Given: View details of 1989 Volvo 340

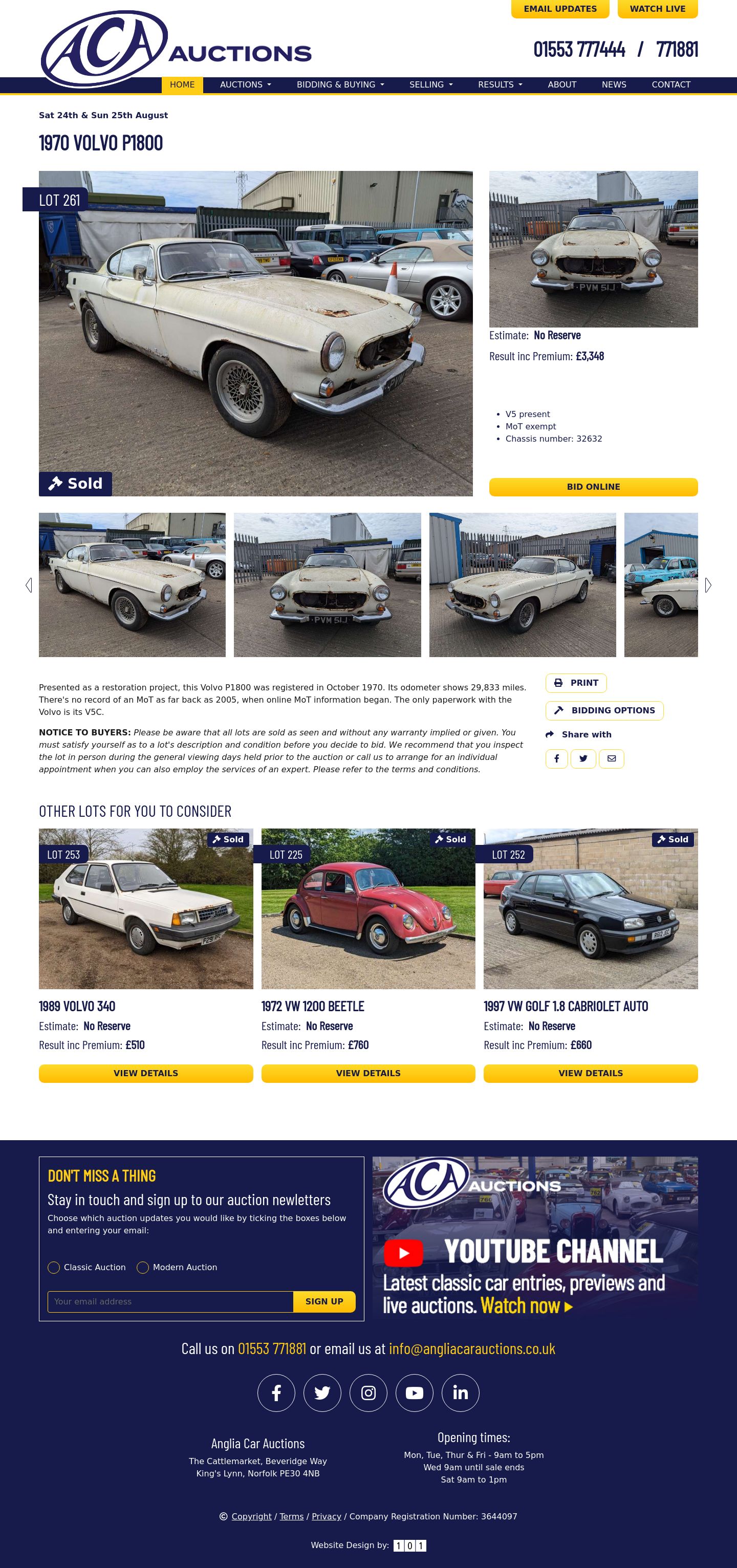Looking at the screenshot, I should (x=145, y=1073).
